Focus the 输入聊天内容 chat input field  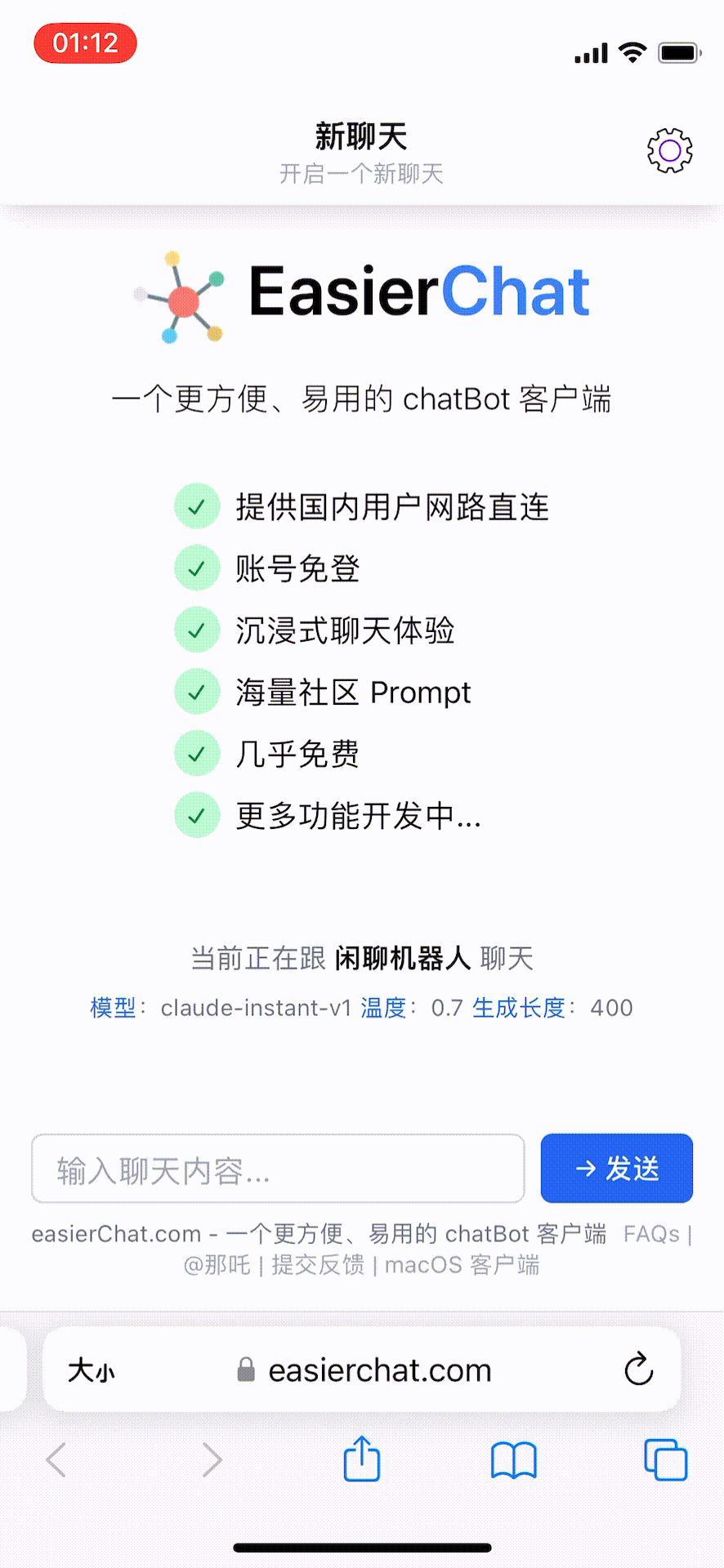[x=278, y=1169]
